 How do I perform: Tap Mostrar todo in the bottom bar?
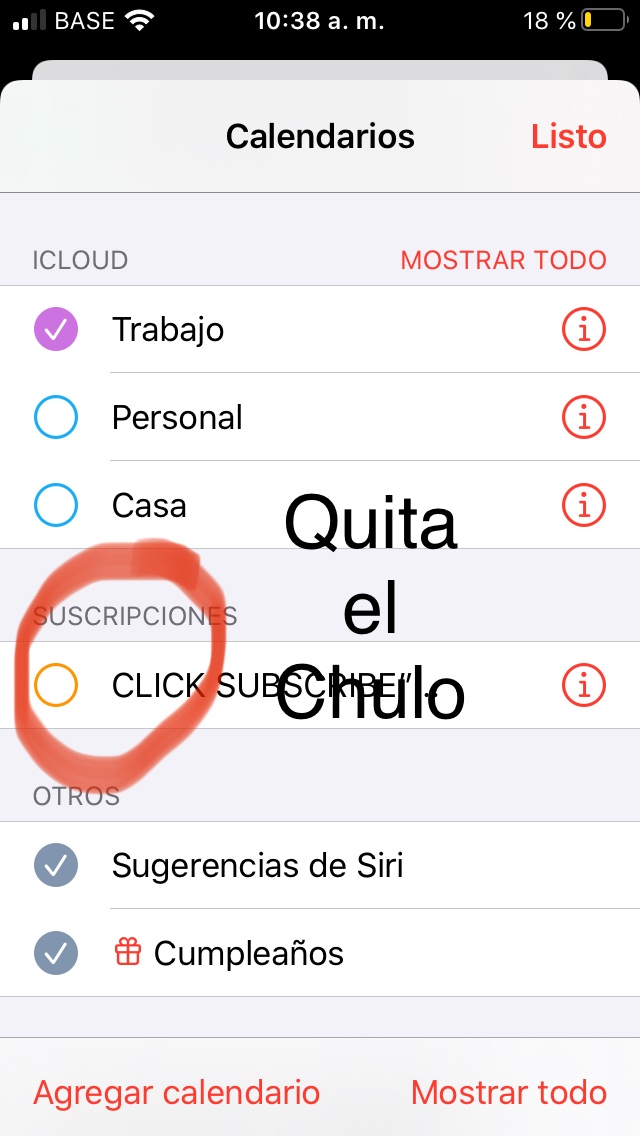[508, 1092]
